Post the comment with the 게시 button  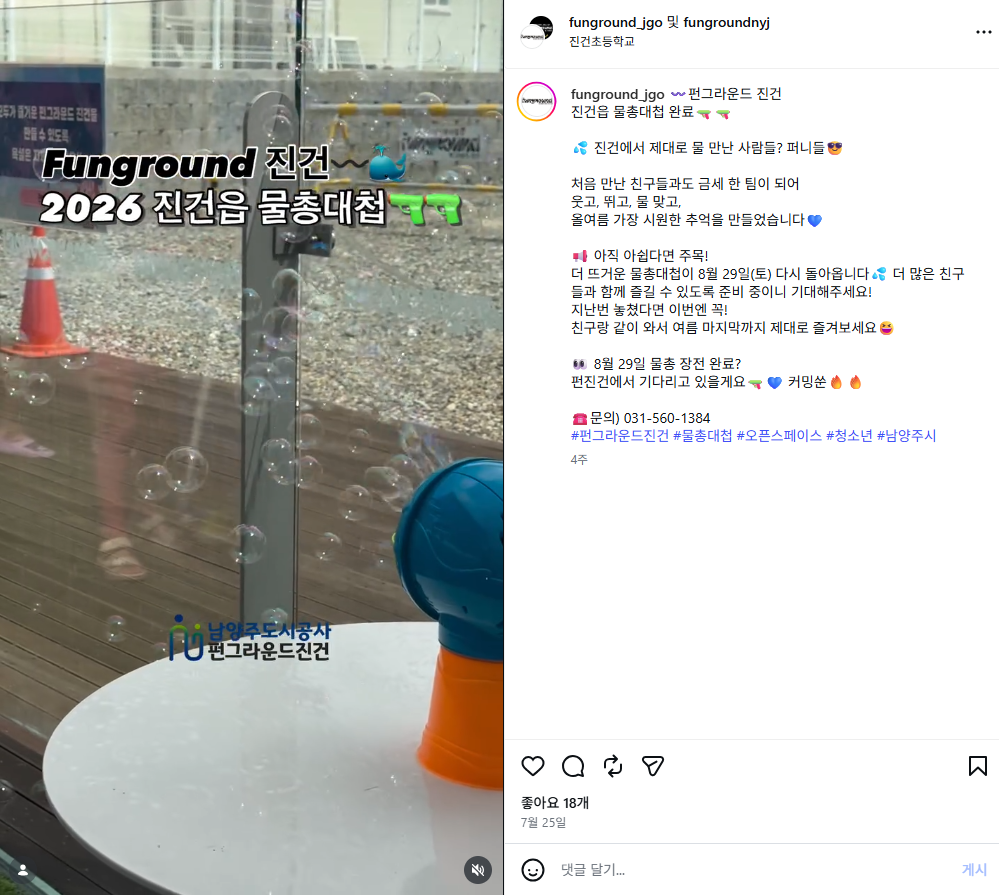pyautogui.click(x=974, y=870)
